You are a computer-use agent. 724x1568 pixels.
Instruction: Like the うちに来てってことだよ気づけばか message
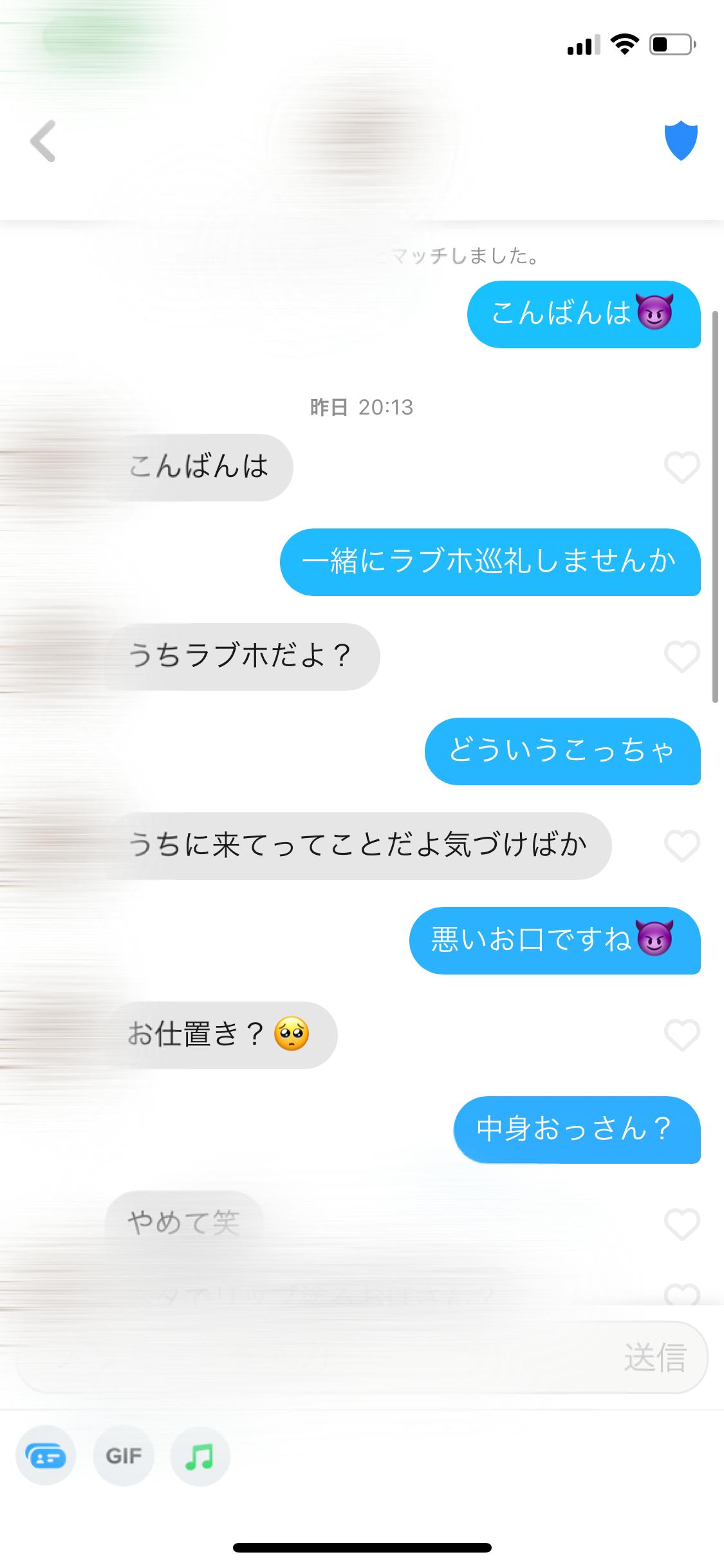tap(682, 846)
